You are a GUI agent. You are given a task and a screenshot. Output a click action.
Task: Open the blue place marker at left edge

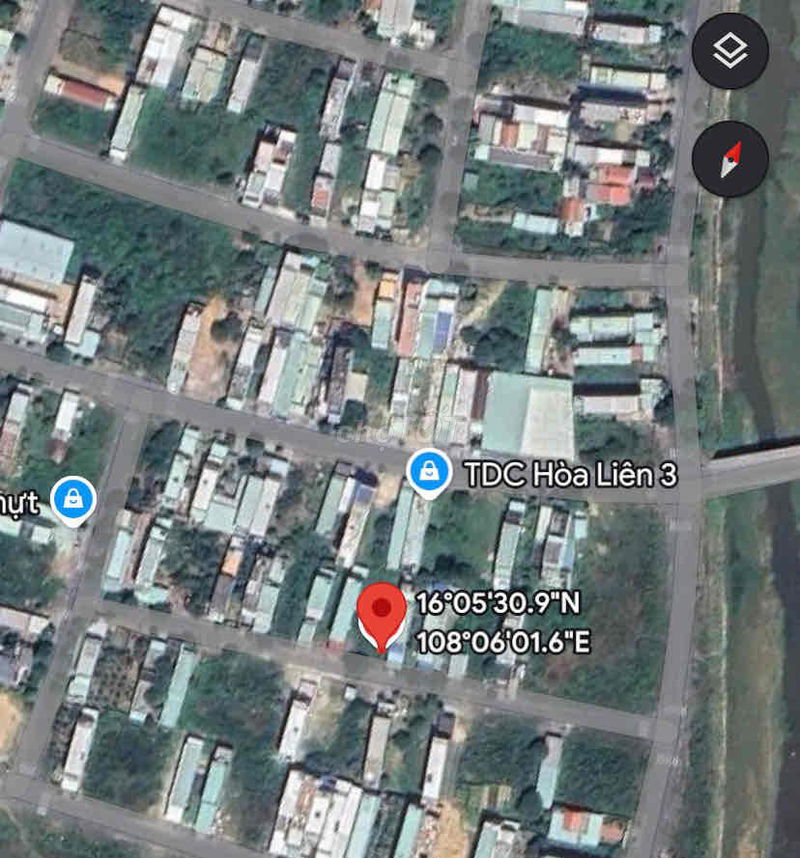pos(73,499)
